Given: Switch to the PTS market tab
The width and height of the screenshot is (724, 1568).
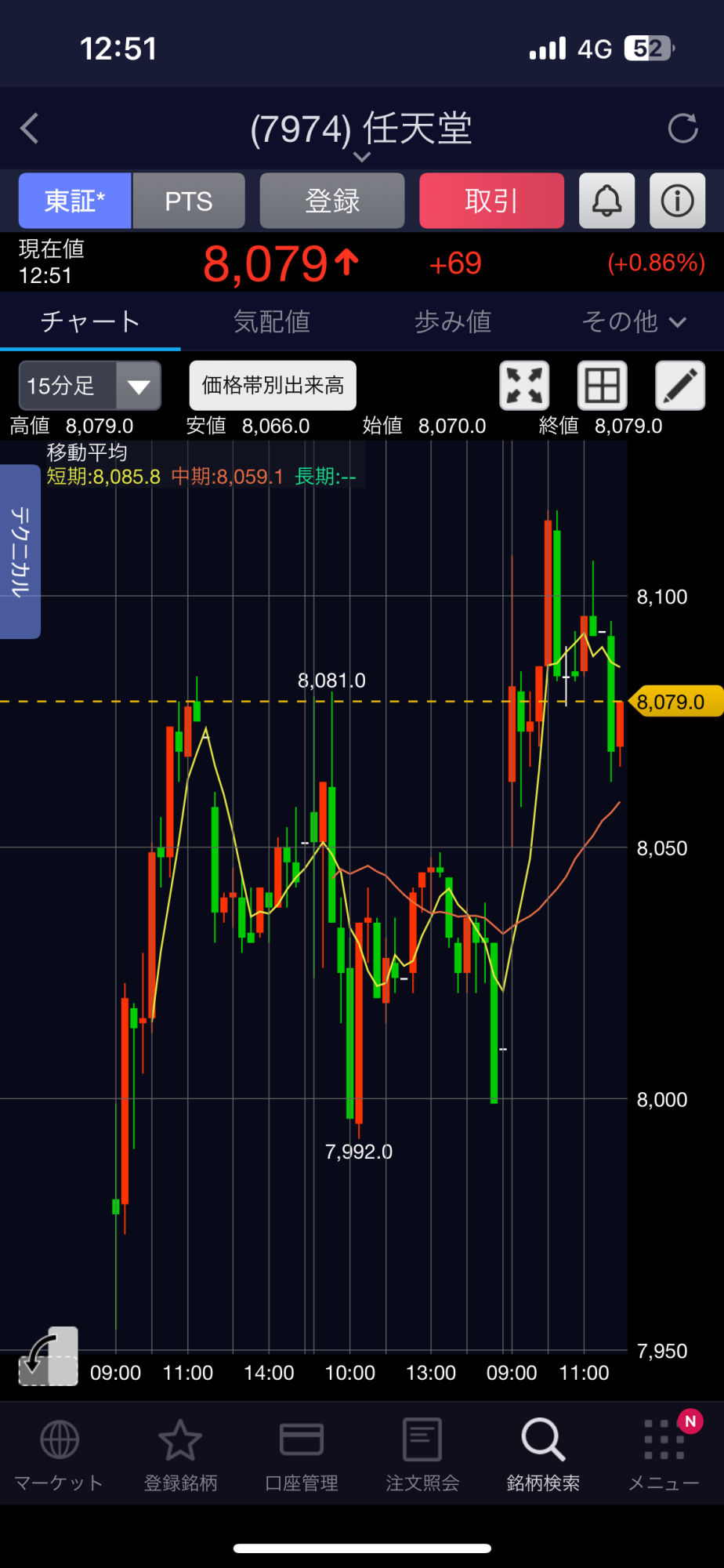Looking at the screenshot, I should [189, 201].
